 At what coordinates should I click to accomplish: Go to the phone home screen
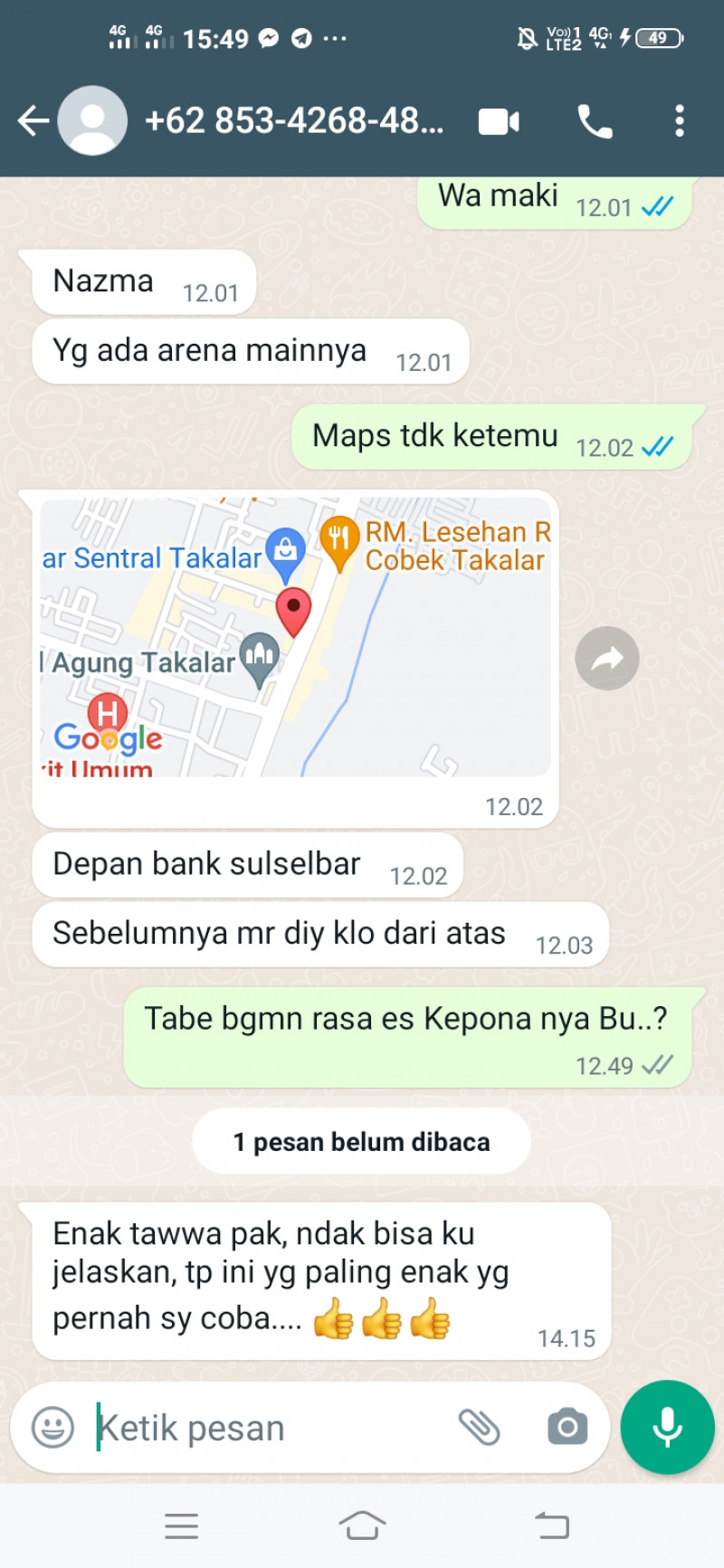pyautogui.click(x=362, y=1526)
